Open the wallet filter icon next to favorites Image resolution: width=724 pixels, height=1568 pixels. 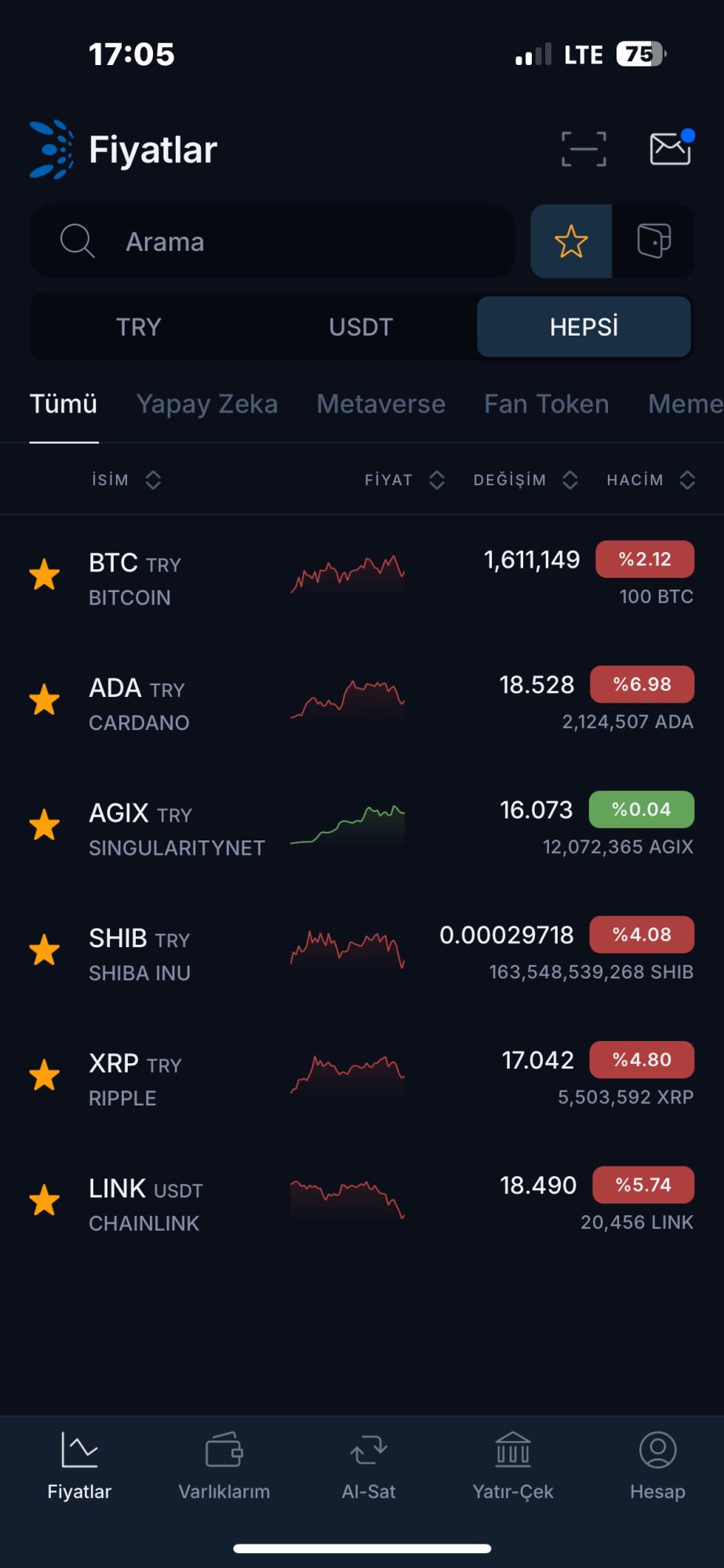click(653, 241)
